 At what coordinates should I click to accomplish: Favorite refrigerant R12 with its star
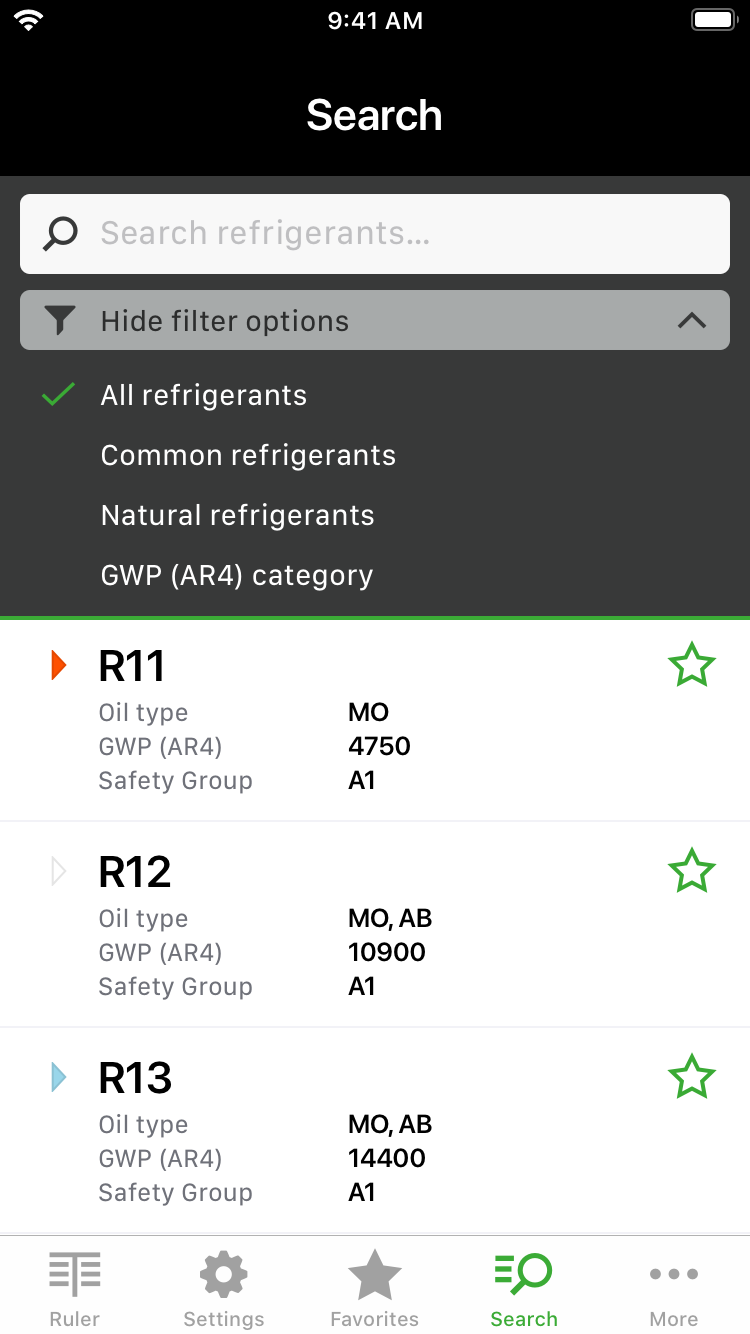pos(692,871)
